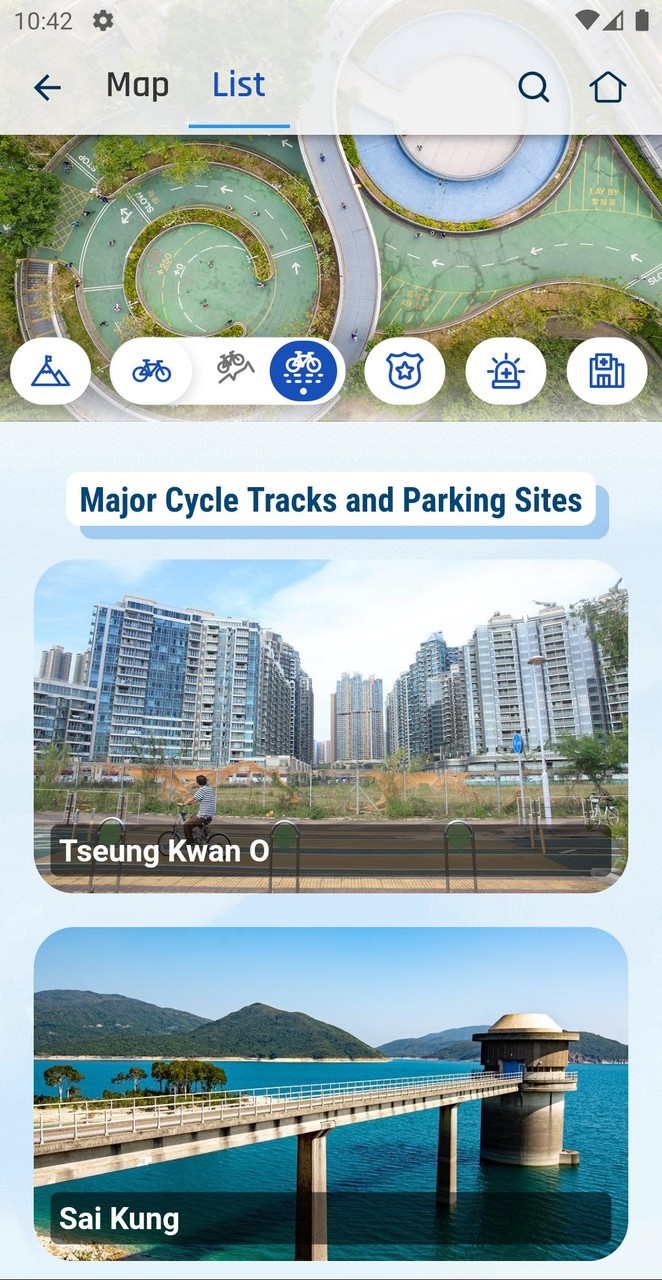Viewport: 662px width, 1280px height.
Task: Show the emergency siren filter
Action: click(505, 371)
